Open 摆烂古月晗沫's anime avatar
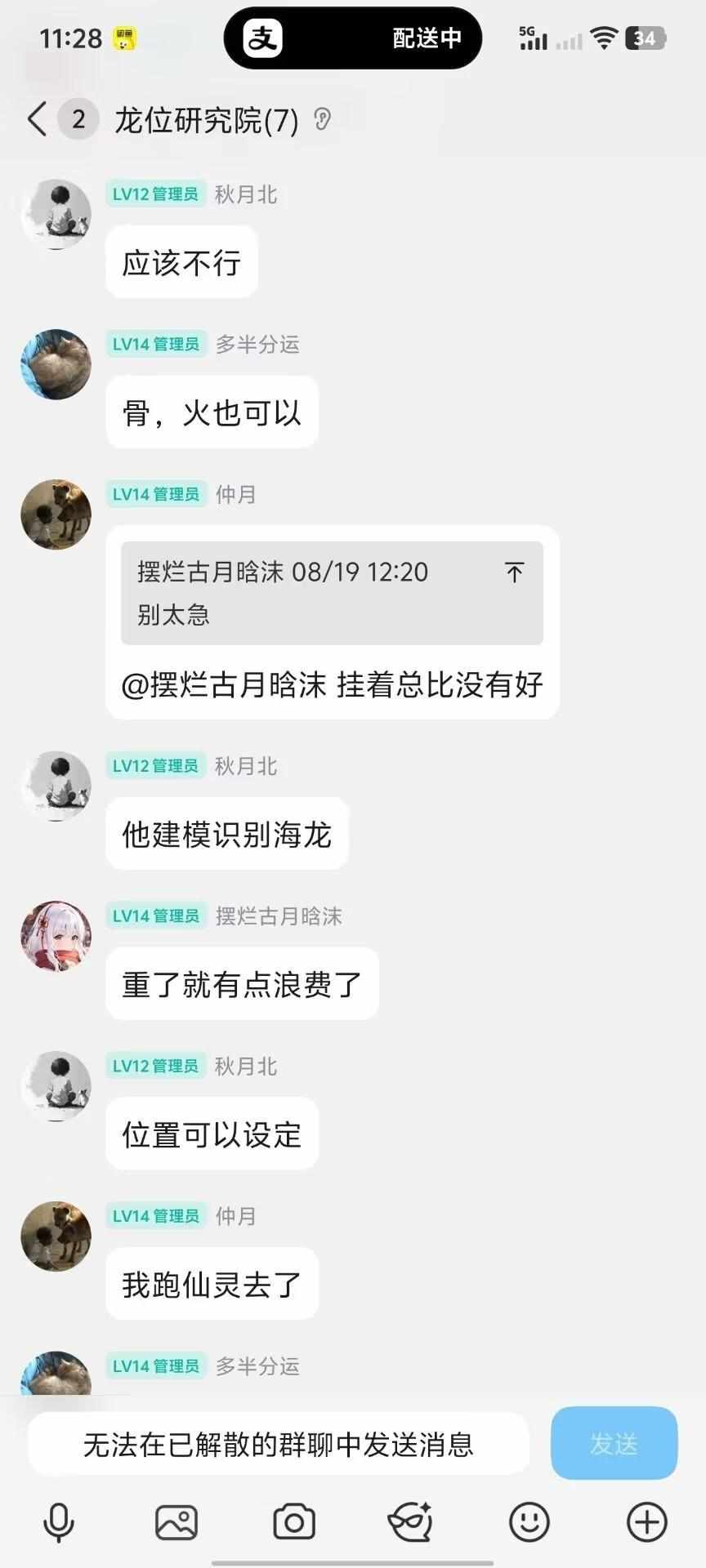 56,936
